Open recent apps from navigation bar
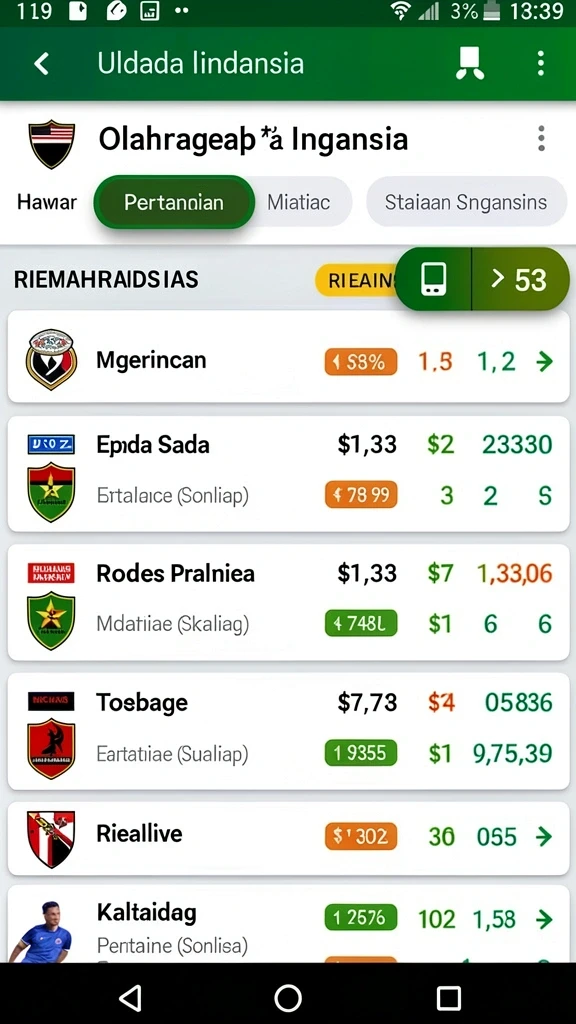The width and height of the screenshot is (576, 1024). [x=449, y=998]
